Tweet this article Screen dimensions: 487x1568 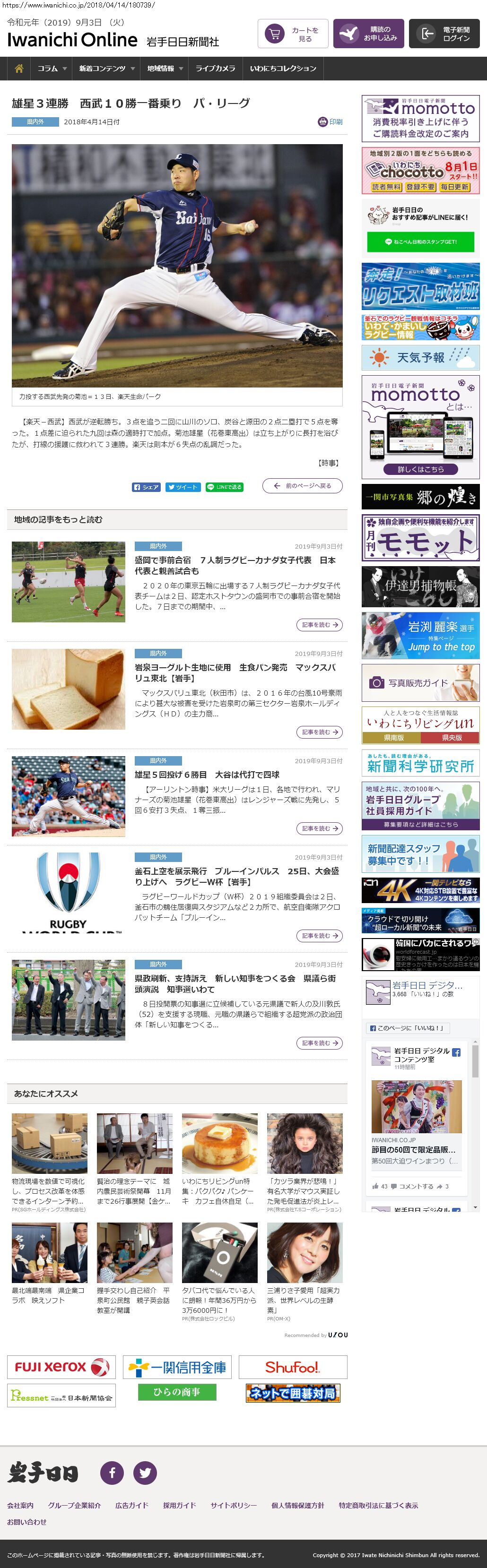[x=183, y=487]
